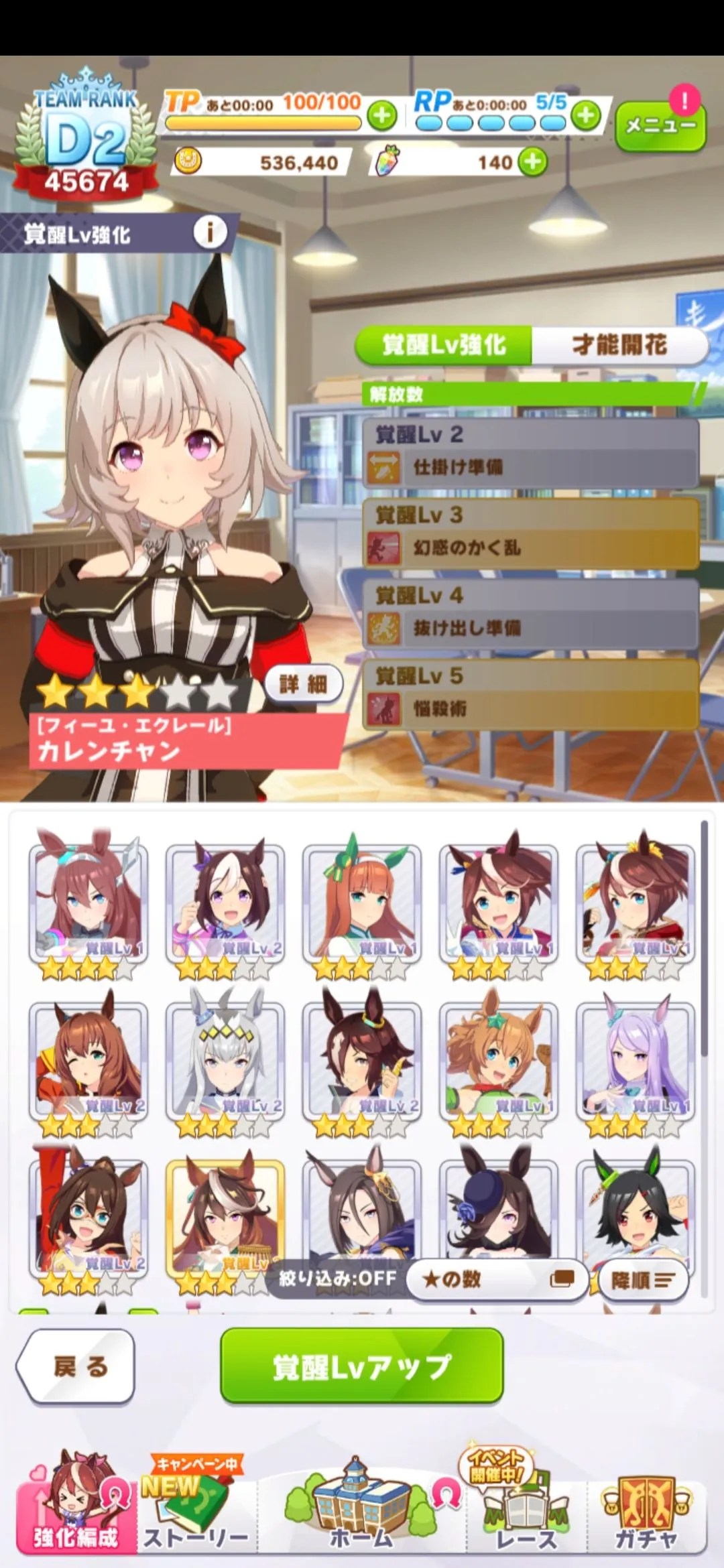
Task: Select the gray-haired character with diamond headband
Action: (x=225, y=1061)
